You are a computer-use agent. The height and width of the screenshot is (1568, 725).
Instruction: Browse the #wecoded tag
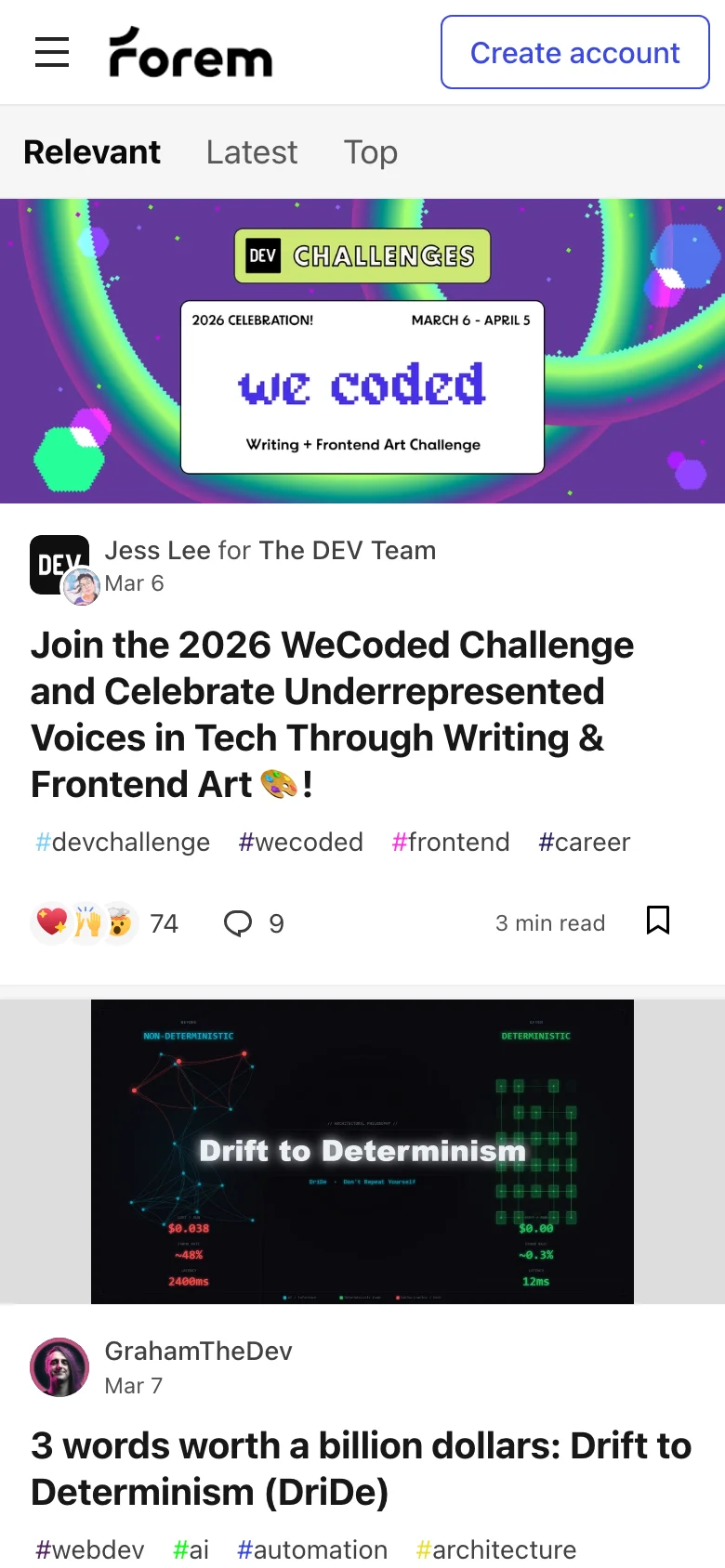coord(300,843)
